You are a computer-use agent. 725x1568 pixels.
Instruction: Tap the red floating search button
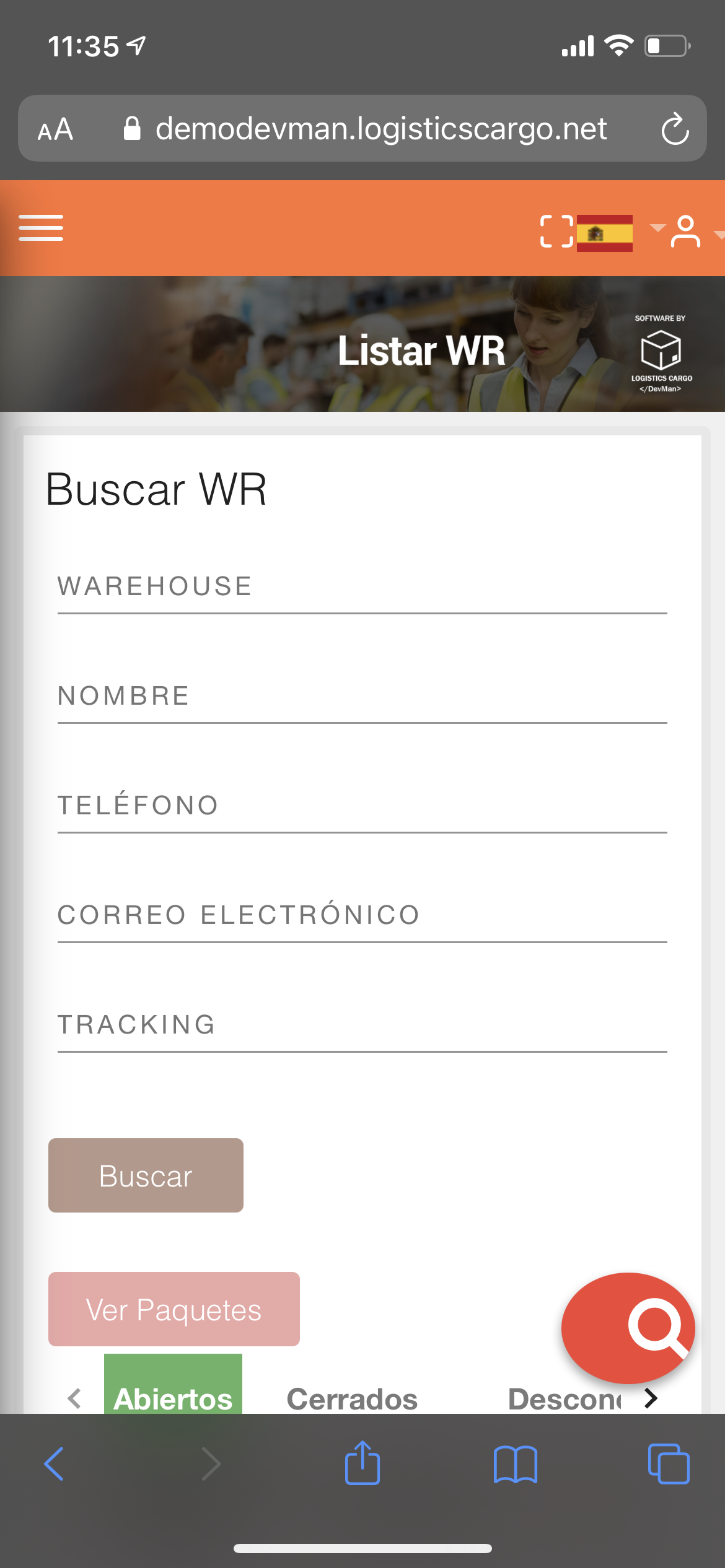[628, 1328]
